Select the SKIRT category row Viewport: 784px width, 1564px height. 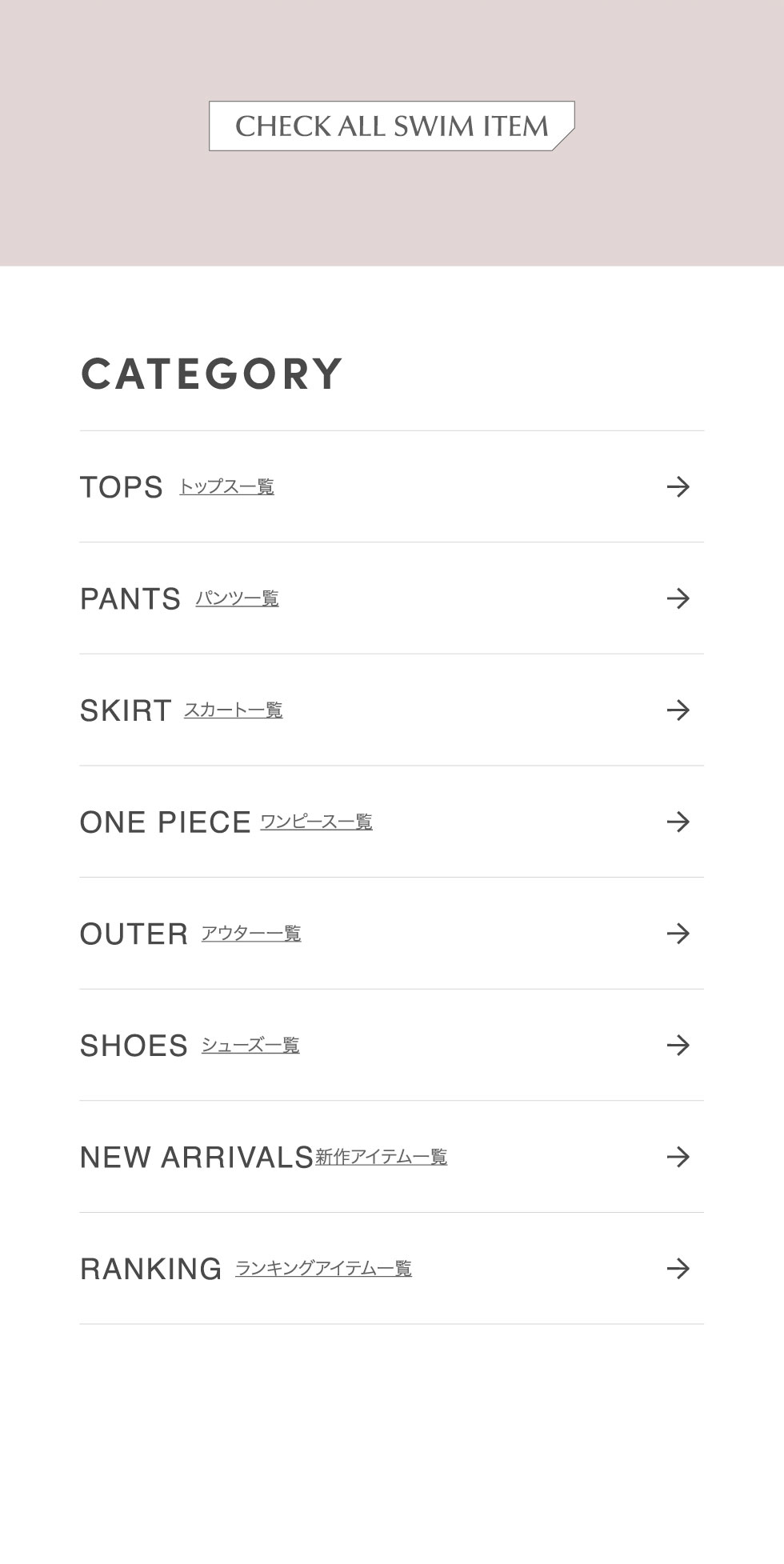391,710
